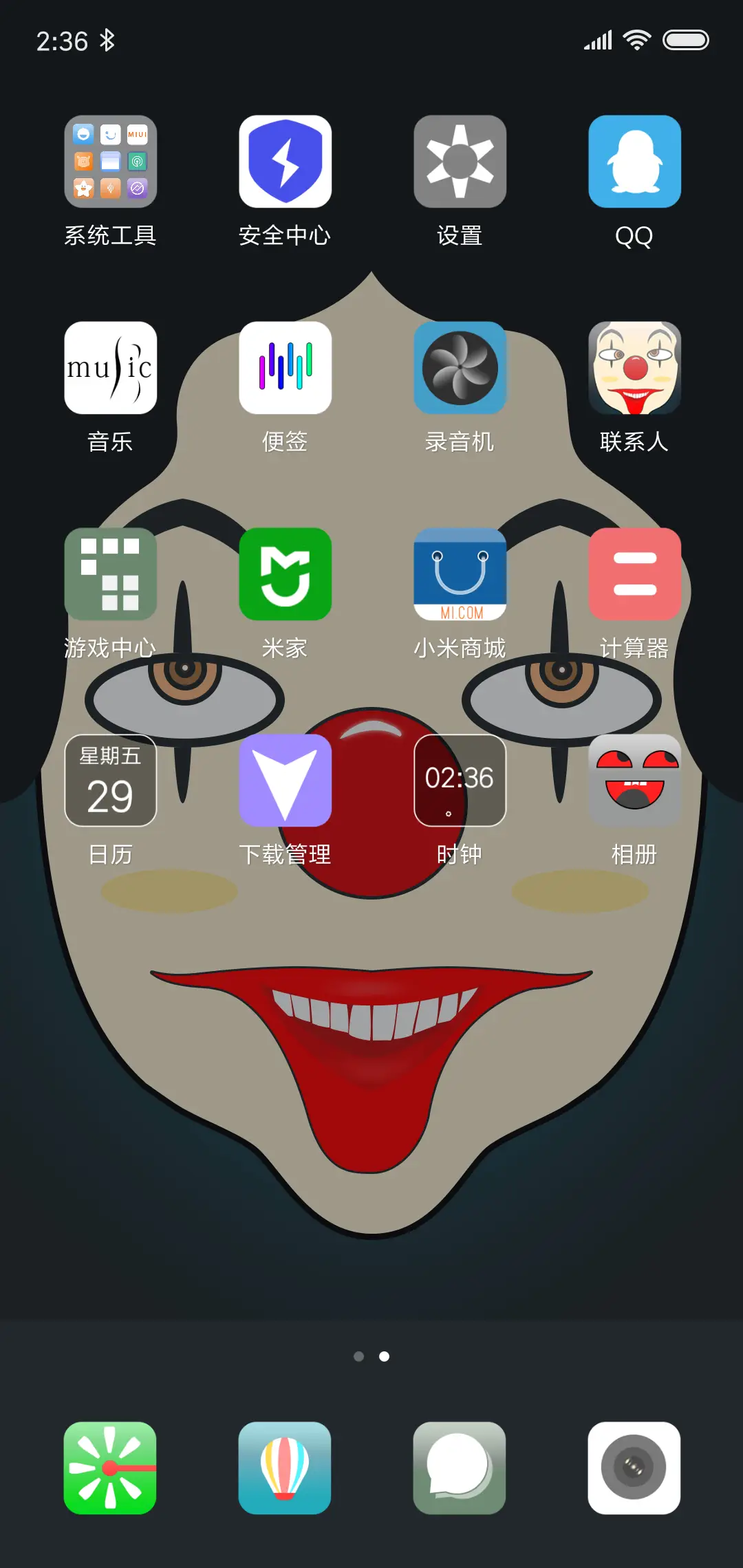The image size is (743, 1568).
Task: Open the 日历 calendar showing Friday 29
Action: 110,779
